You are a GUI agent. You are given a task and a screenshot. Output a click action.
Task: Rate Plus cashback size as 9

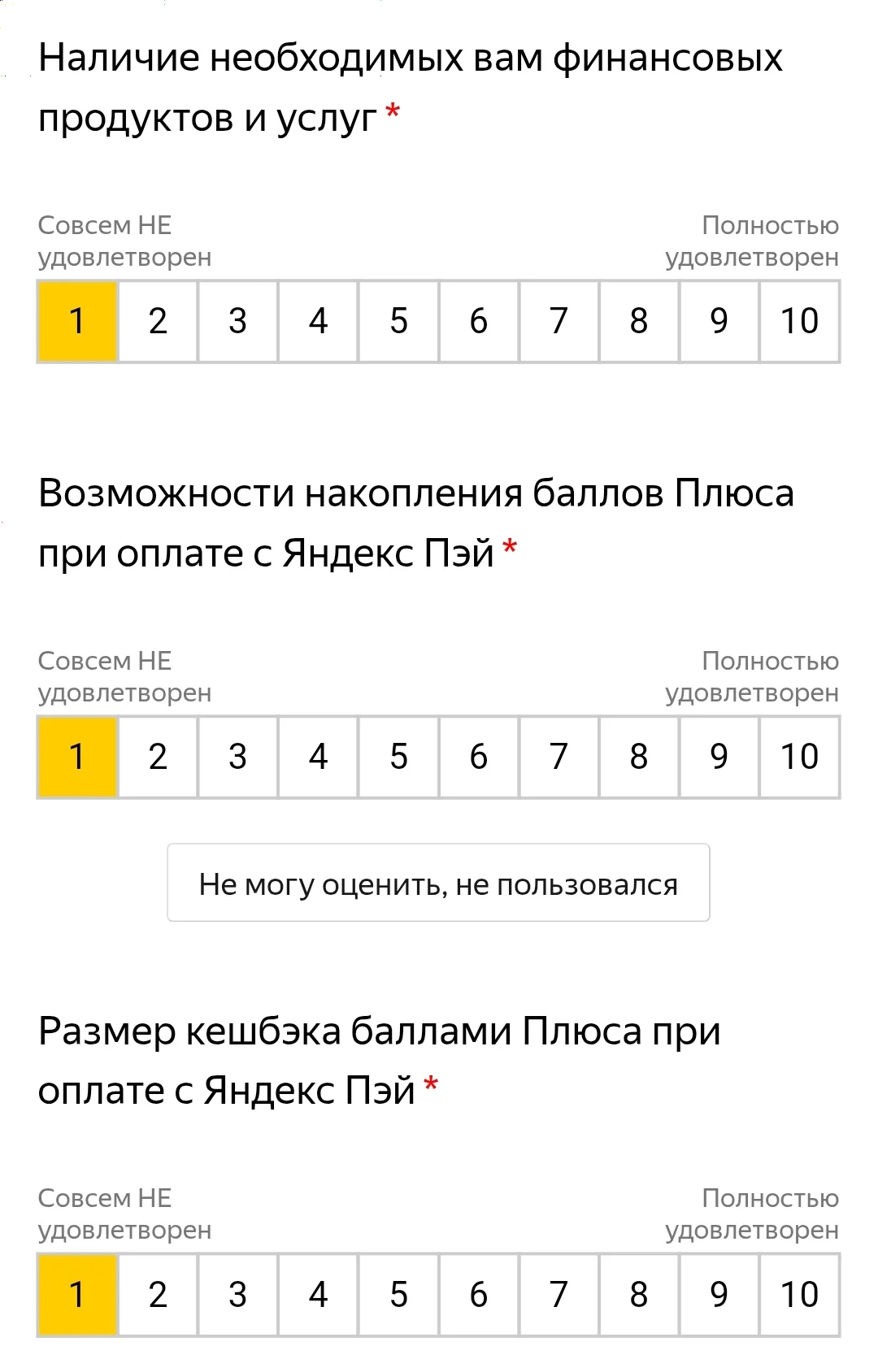coord(719,1295)
